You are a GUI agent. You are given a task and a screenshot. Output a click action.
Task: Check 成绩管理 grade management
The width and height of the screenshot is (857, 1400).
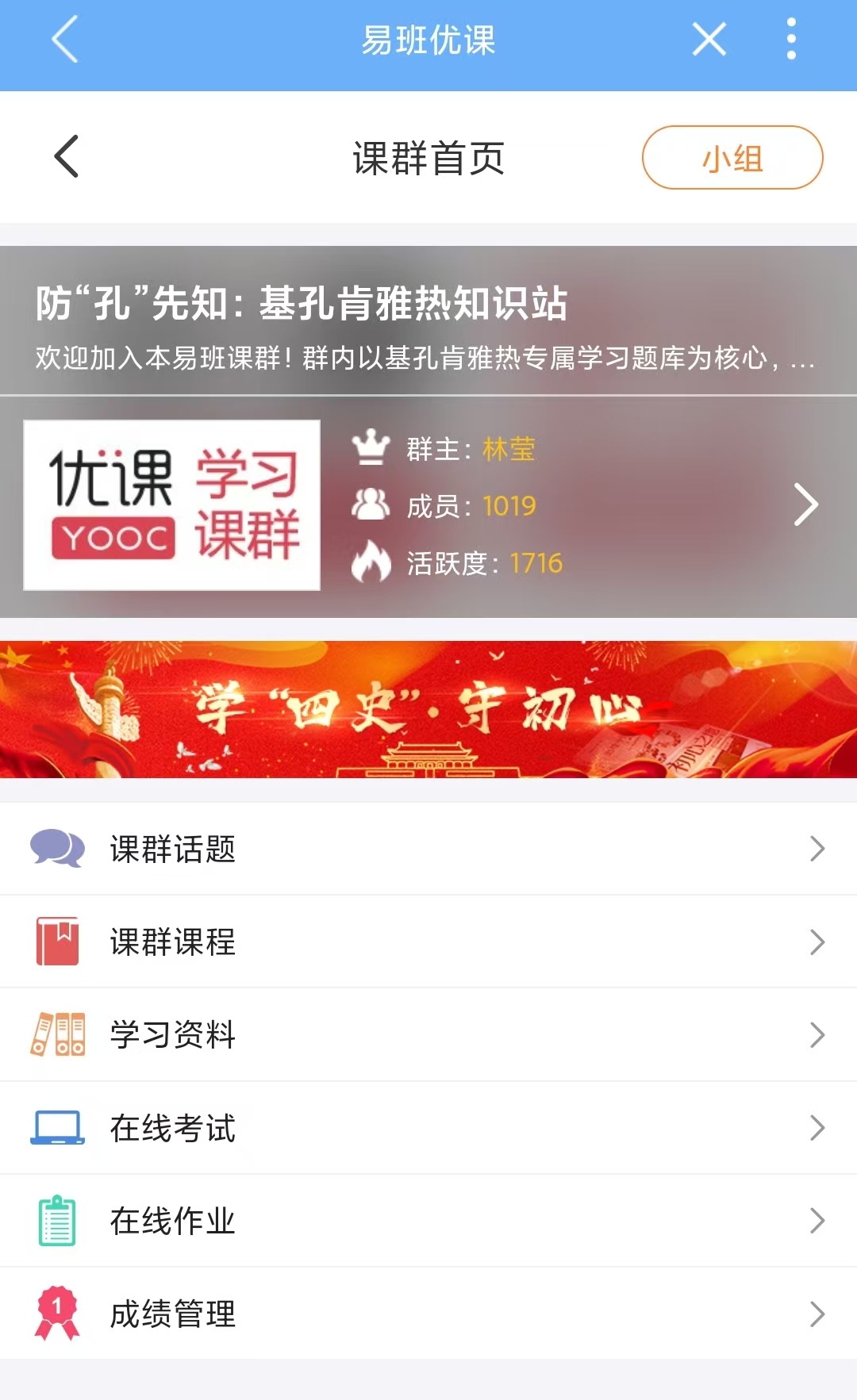click(428, 1314)
